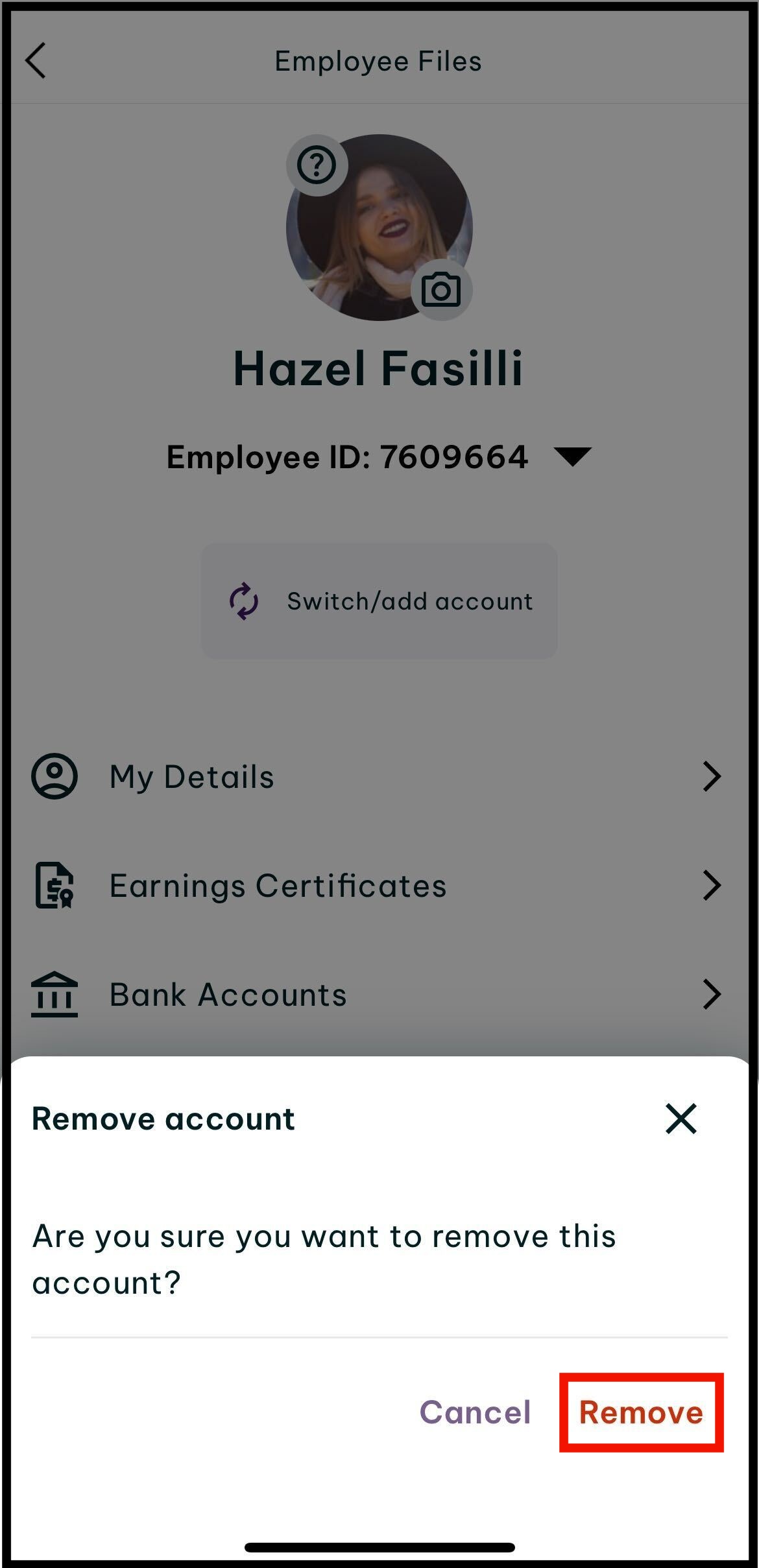Cancel removing the account
The image size is (759, 1568).
point(475,1412)
